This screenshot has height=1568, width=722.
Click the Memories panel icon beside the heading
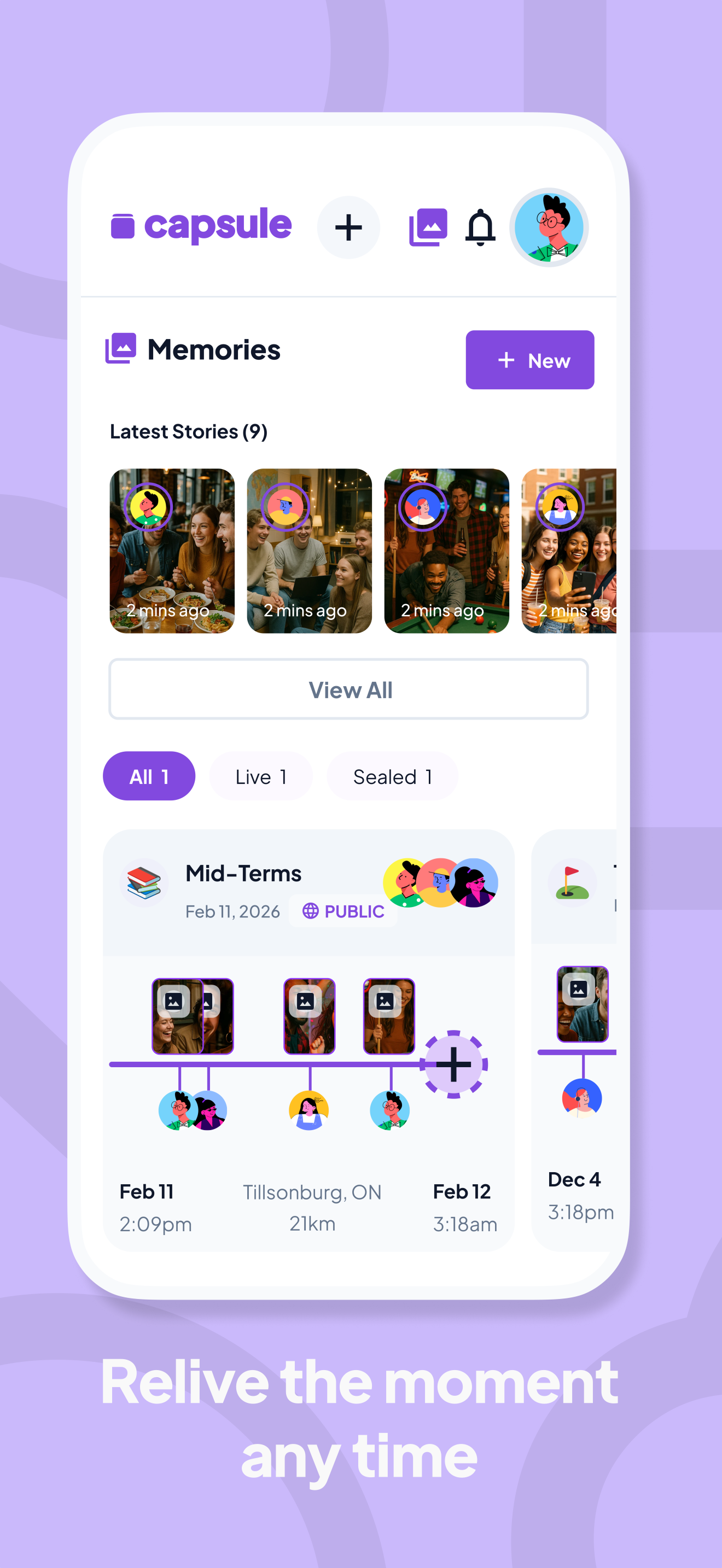pos(120,349)
